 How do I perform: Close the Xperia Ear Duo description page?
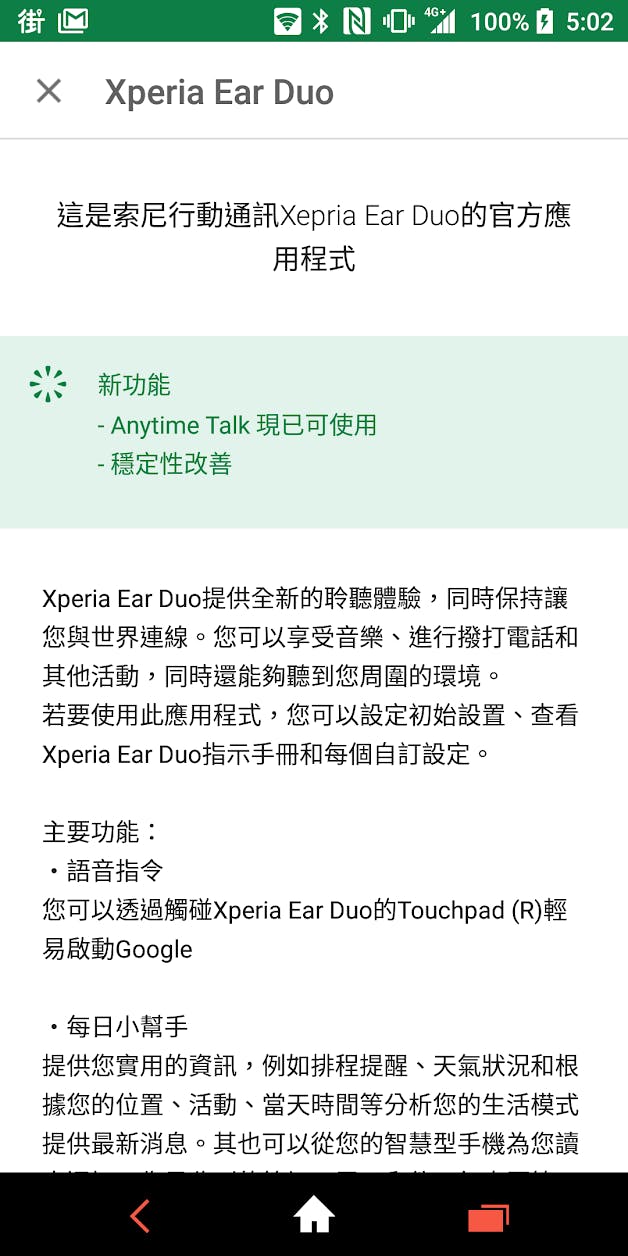pos(48,92)
